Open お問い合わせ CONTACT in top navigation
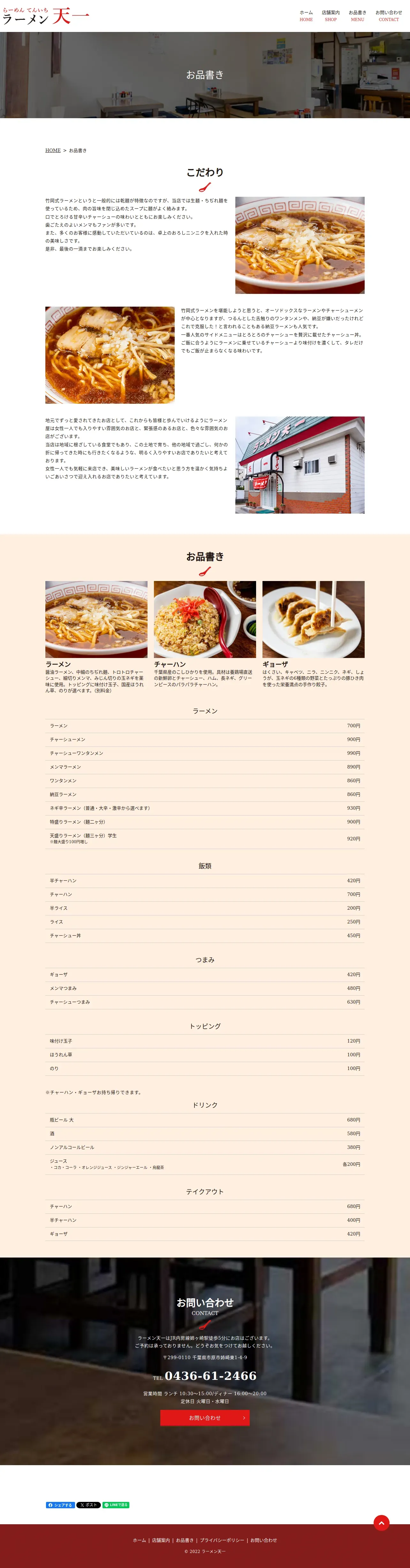The height and width of the screenshot is (1568, 410). (x=389, y=16)
